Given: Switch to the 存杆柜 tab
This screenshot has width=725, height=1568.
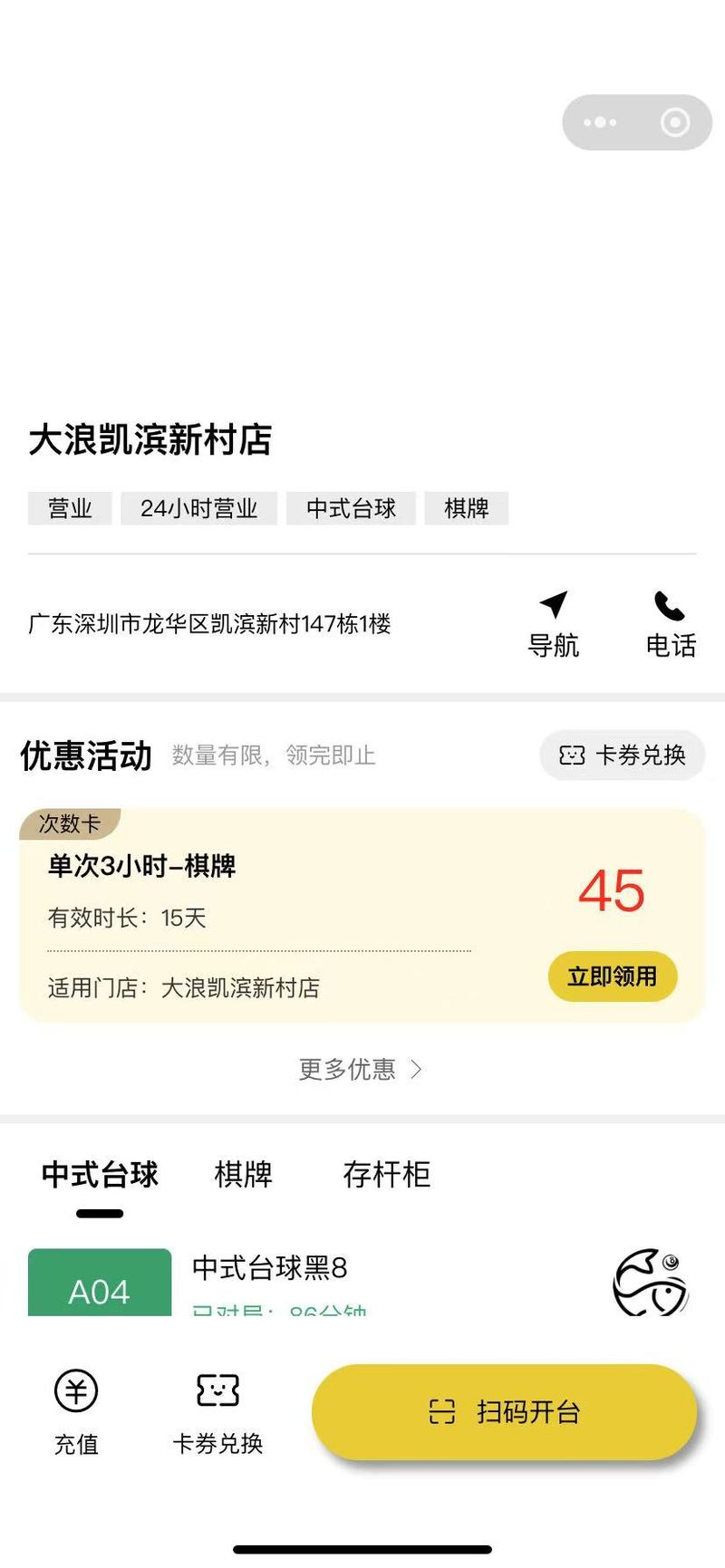Looking at the screenshot, I should [386, 1175].
